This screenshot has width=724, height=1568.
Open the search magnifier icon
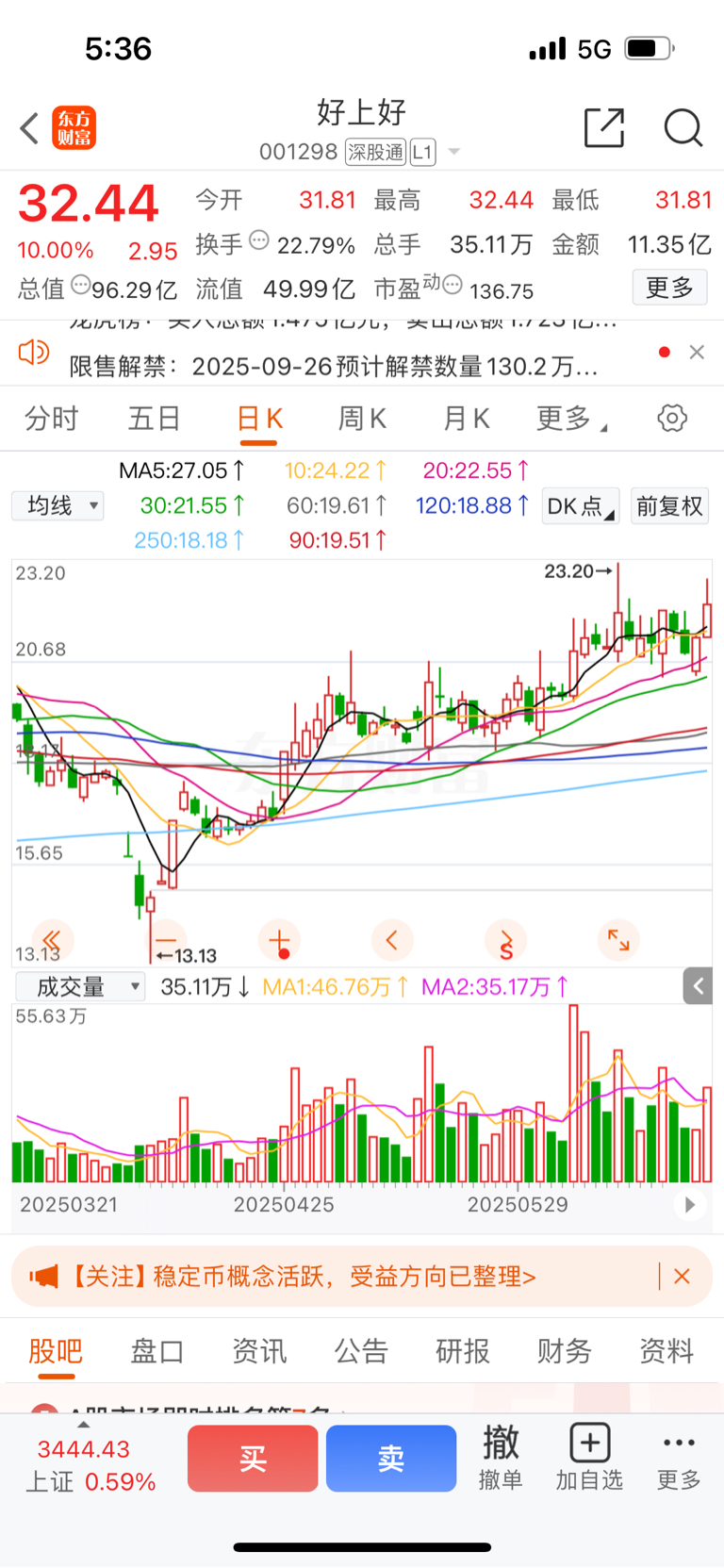[x=683, y=127]
